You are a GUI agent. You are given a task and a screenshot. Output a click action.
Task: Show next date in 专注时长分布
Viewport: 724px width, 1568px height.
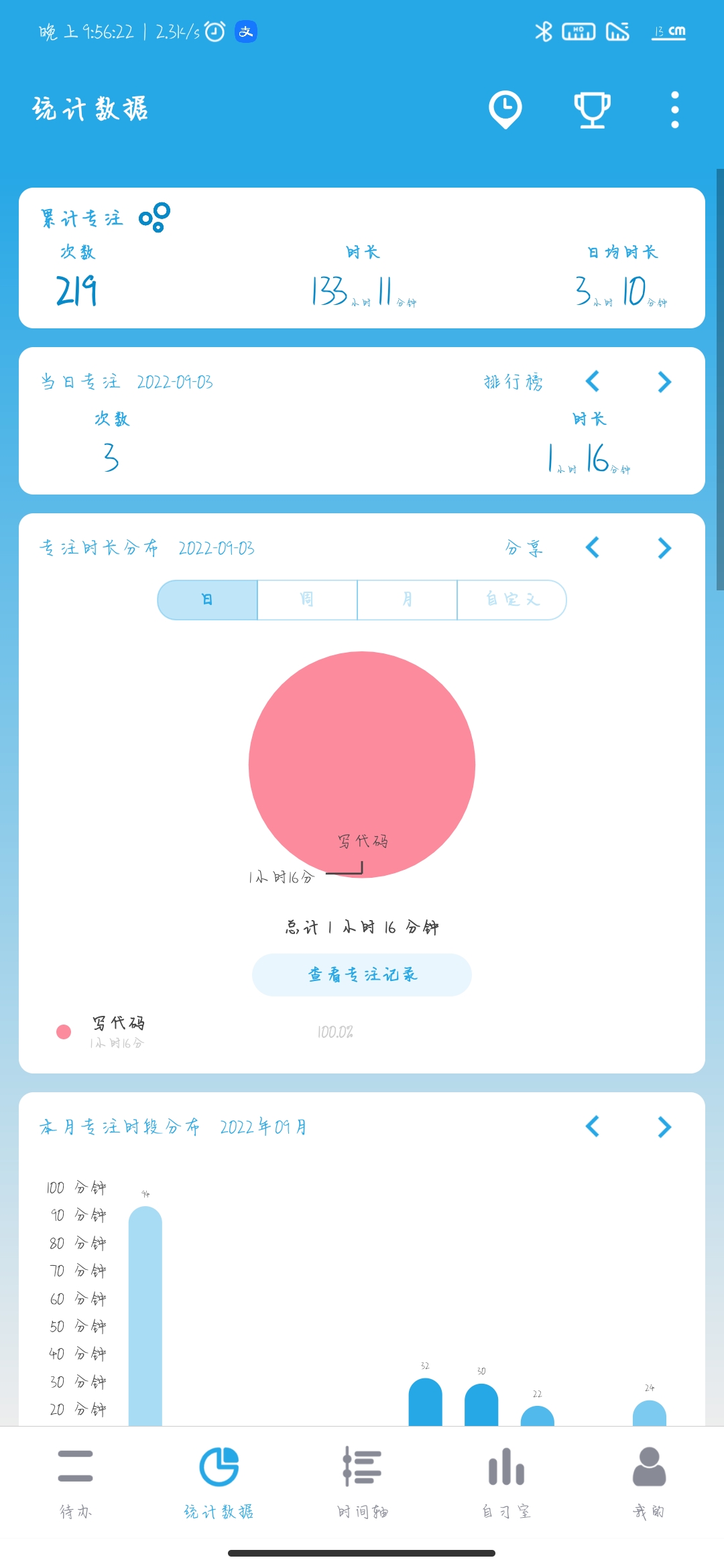coord(664,548)
